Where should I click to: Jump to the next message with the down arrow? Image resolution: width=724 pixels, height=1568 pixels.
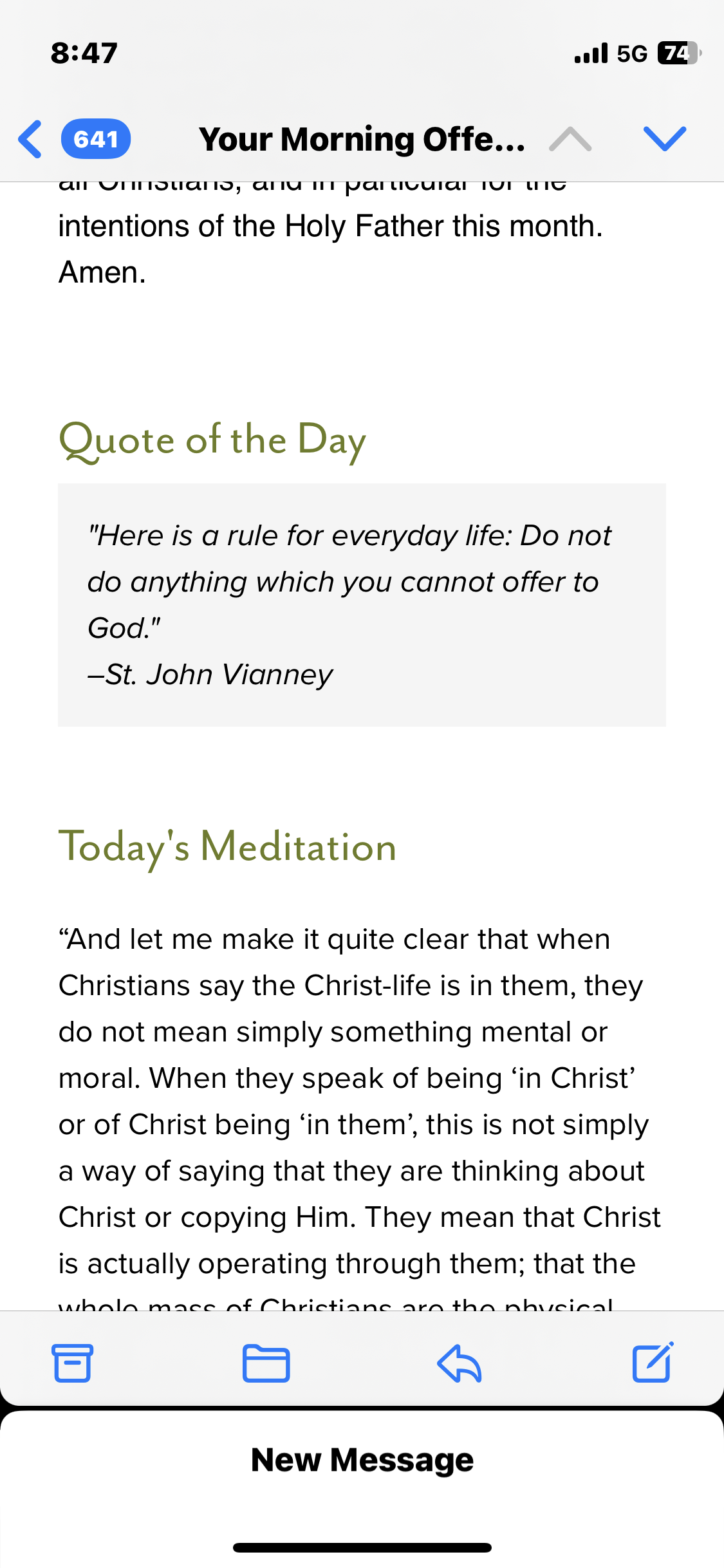coord(664,139)
